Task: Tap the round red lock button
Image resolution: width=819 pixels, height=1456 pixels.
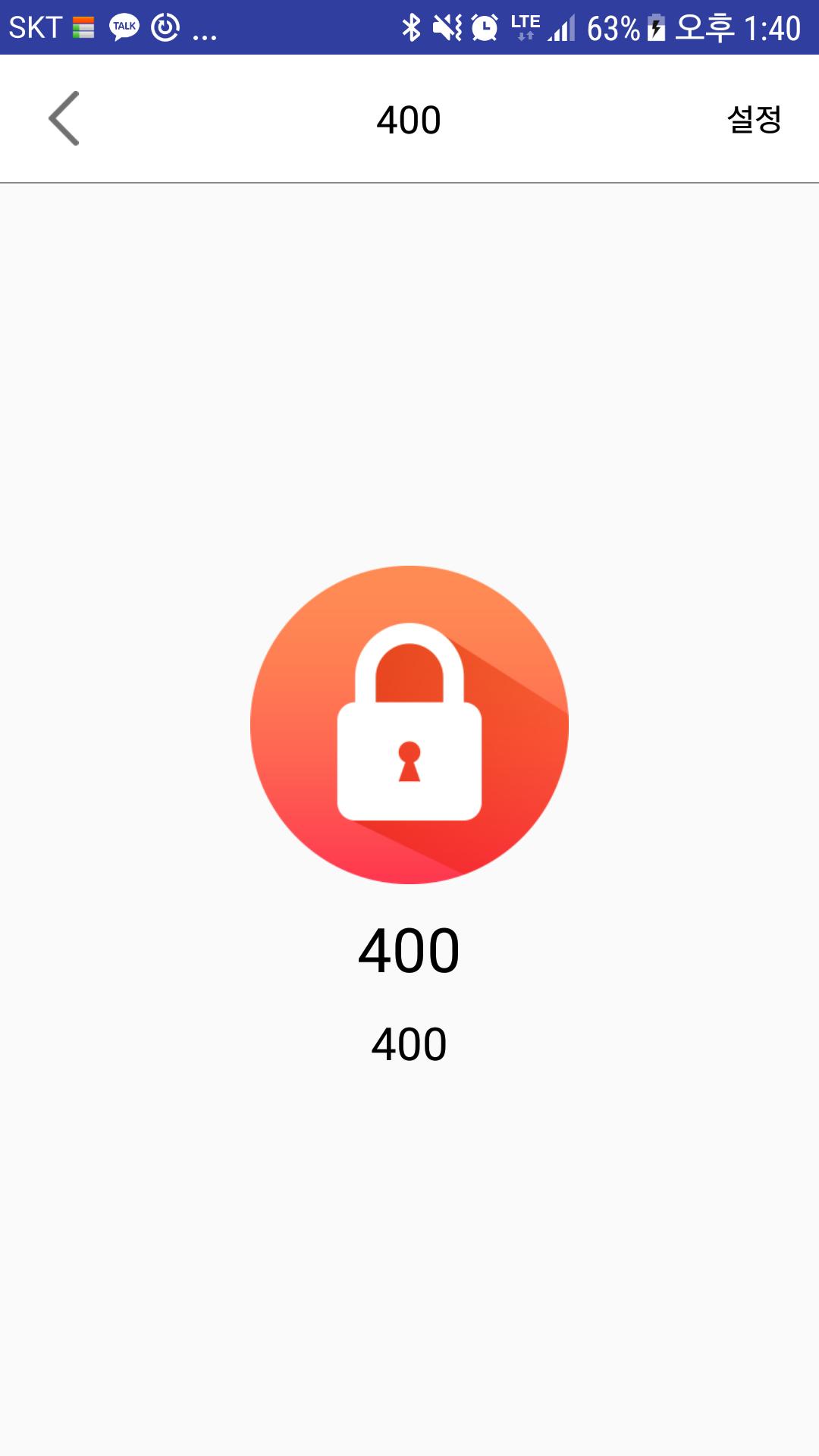Action: 409,724
